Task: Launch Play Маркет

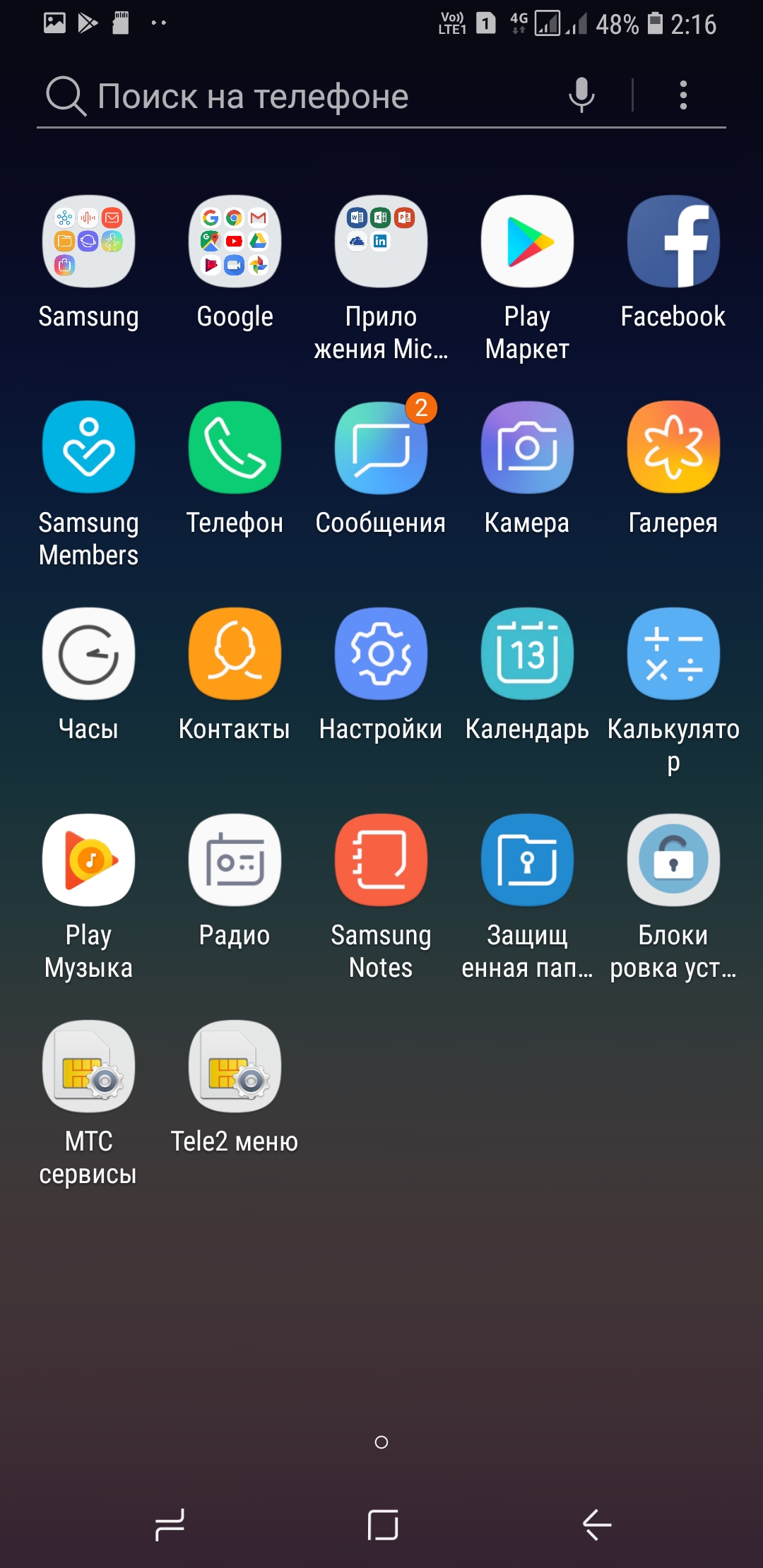Action: click(527, 242)
